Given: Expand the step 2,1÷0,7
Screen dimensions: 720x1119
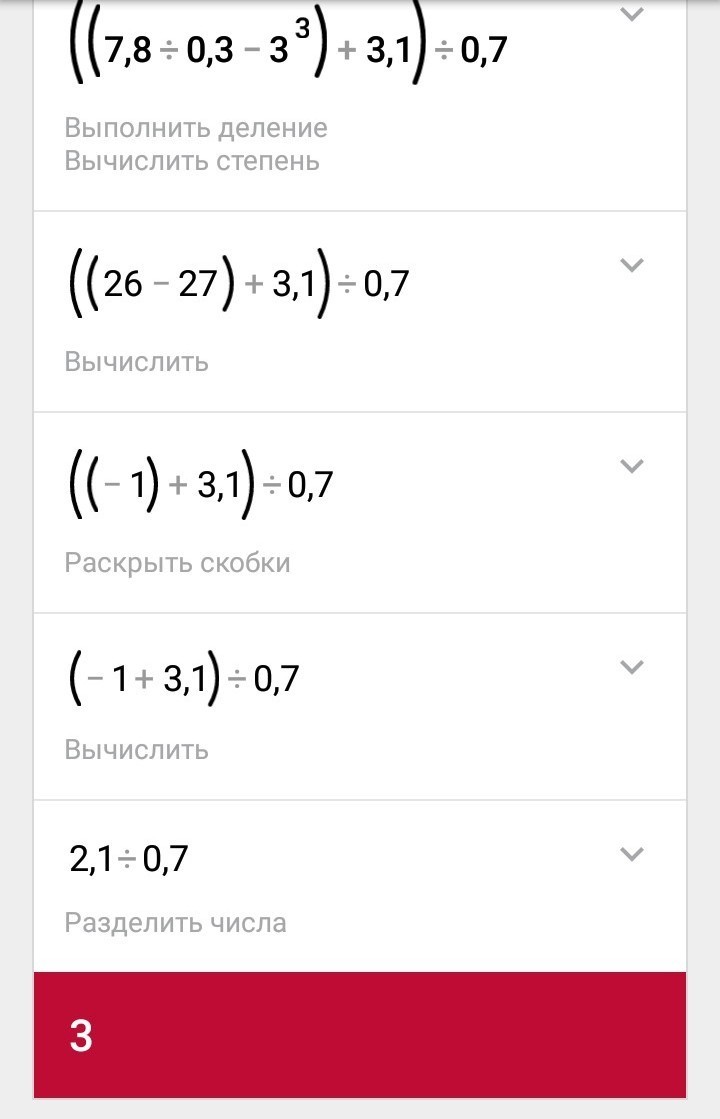Looking at the screenshot, I should point(631,854).
